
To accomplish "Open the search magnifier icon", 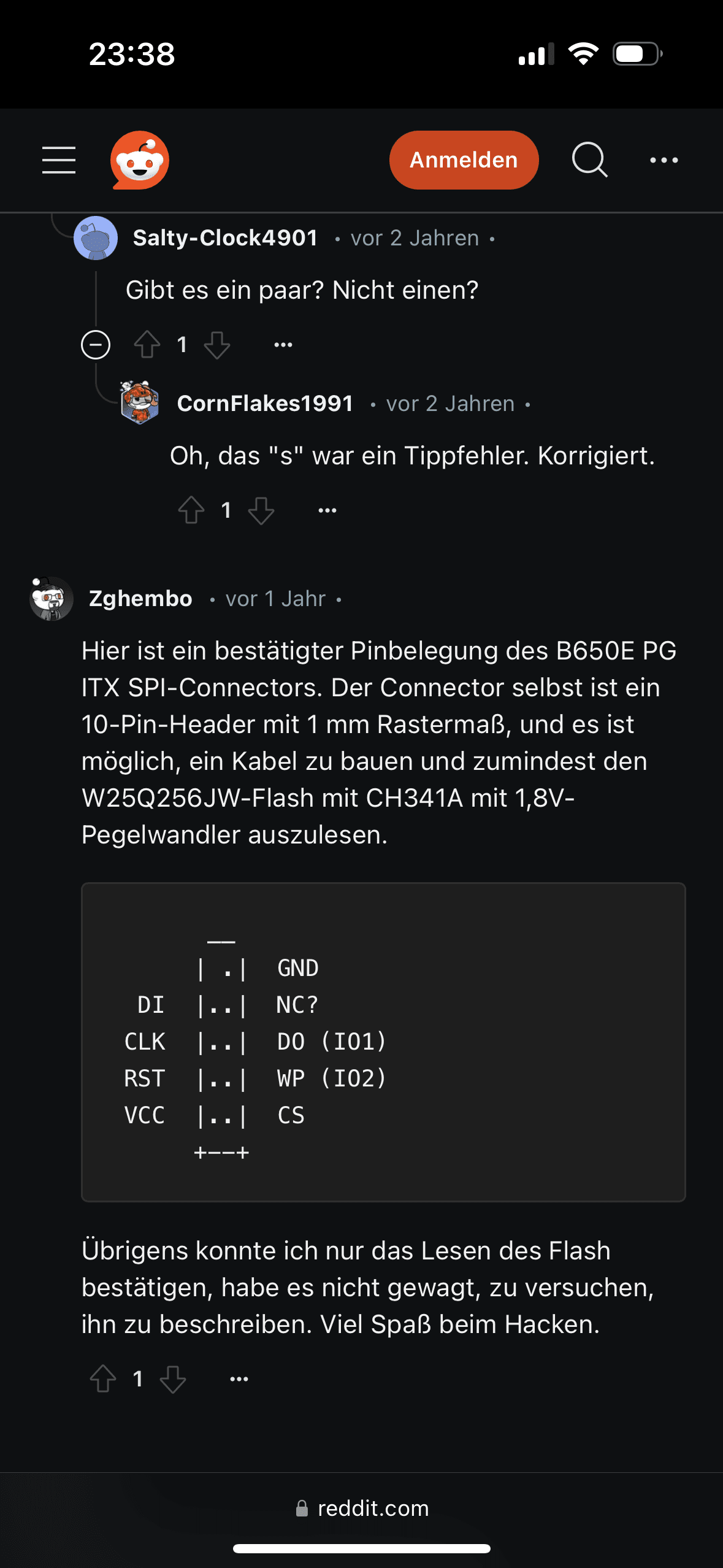I will (x=589, y=160).
